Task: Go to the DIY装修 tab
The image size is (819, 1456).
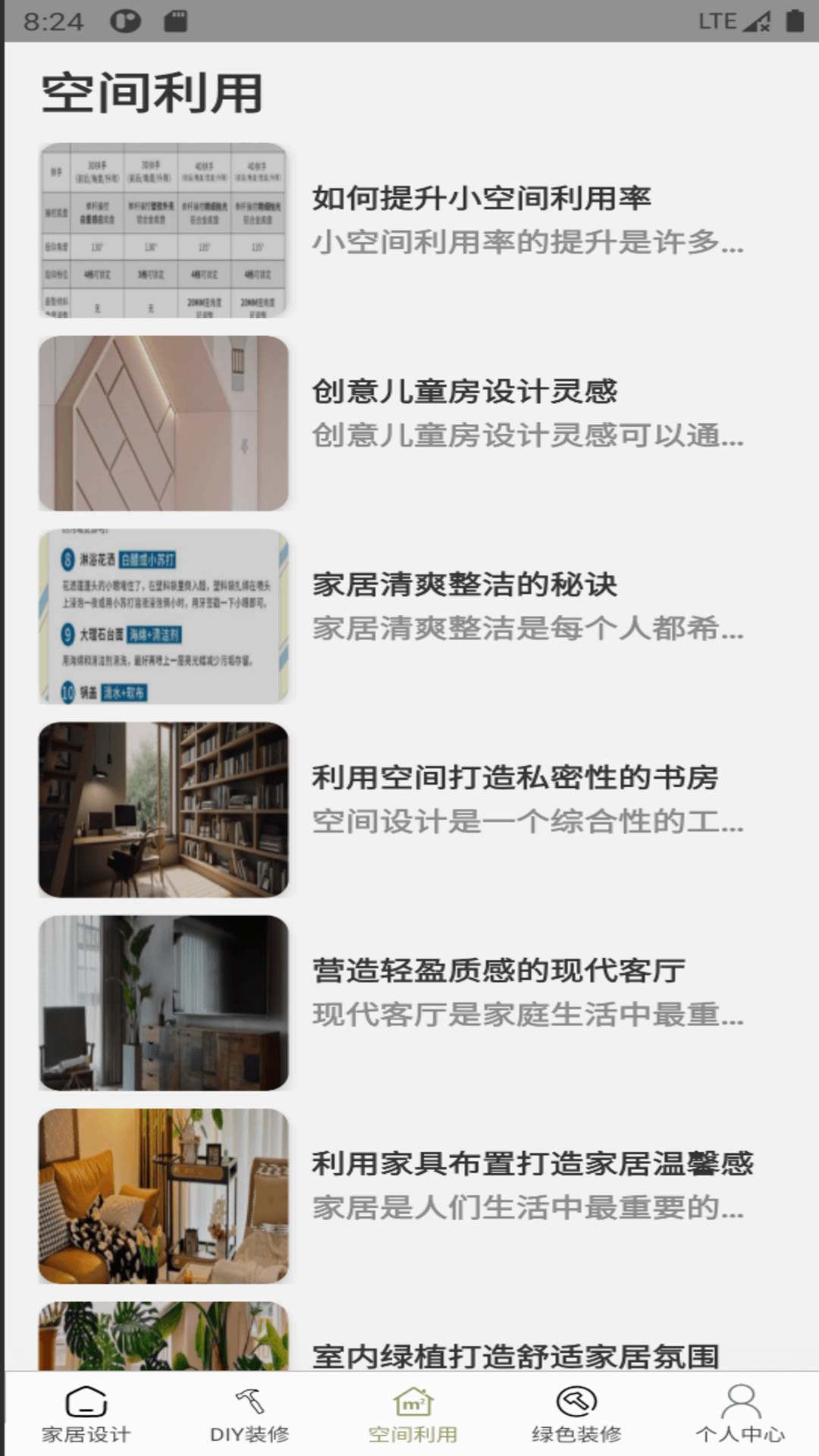Action: tap(249, 1414)
